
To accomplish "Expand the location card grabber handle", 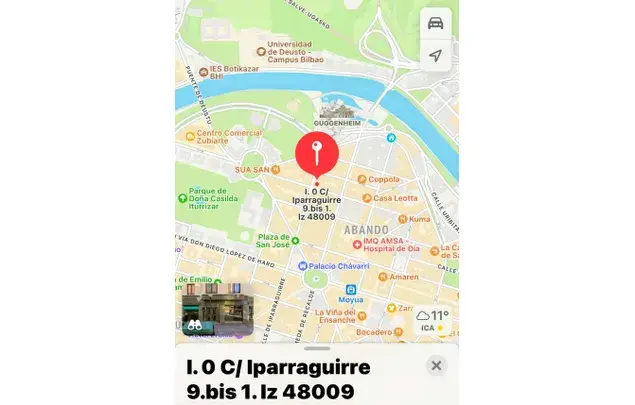I will pos(317,347).
